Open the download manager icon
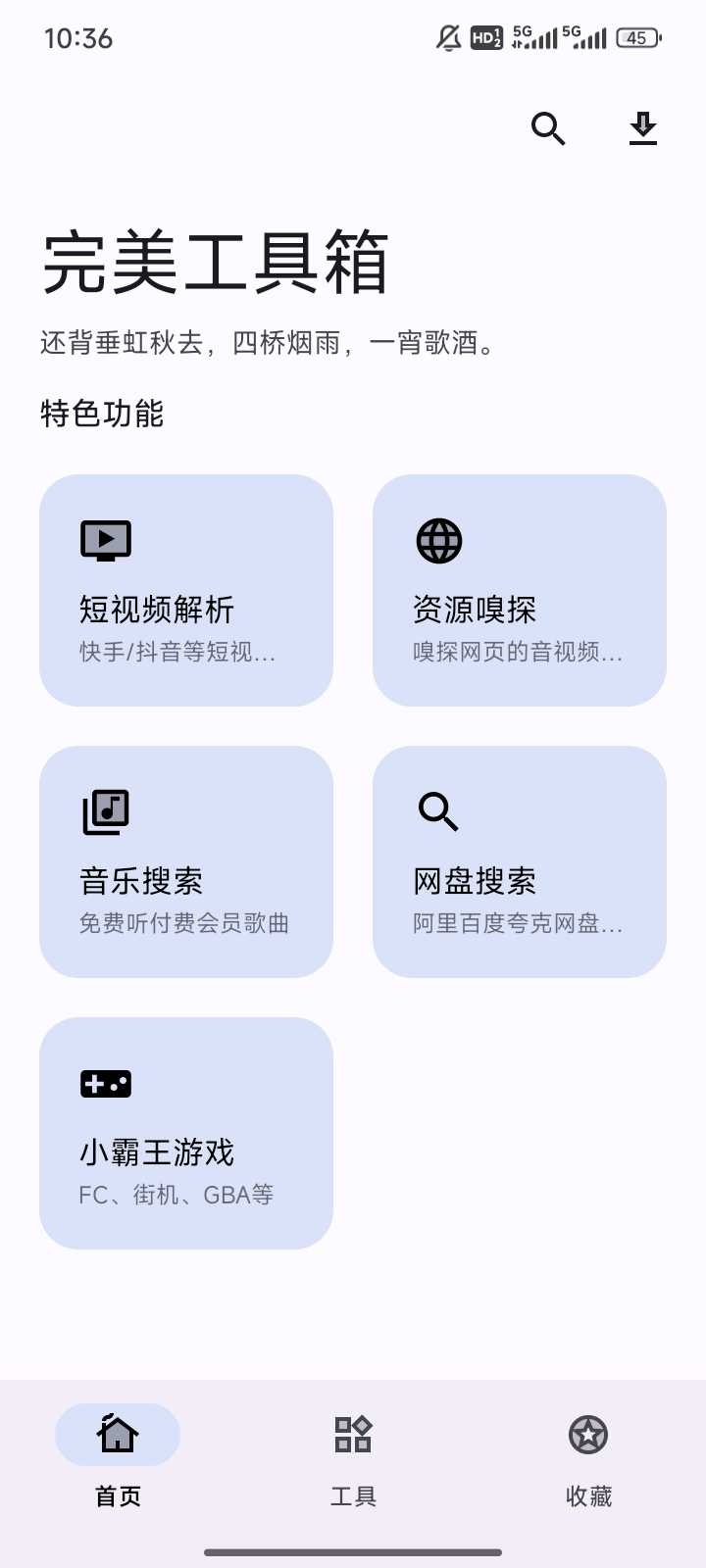The image size is (706, 1568). [x=643, y=129]
